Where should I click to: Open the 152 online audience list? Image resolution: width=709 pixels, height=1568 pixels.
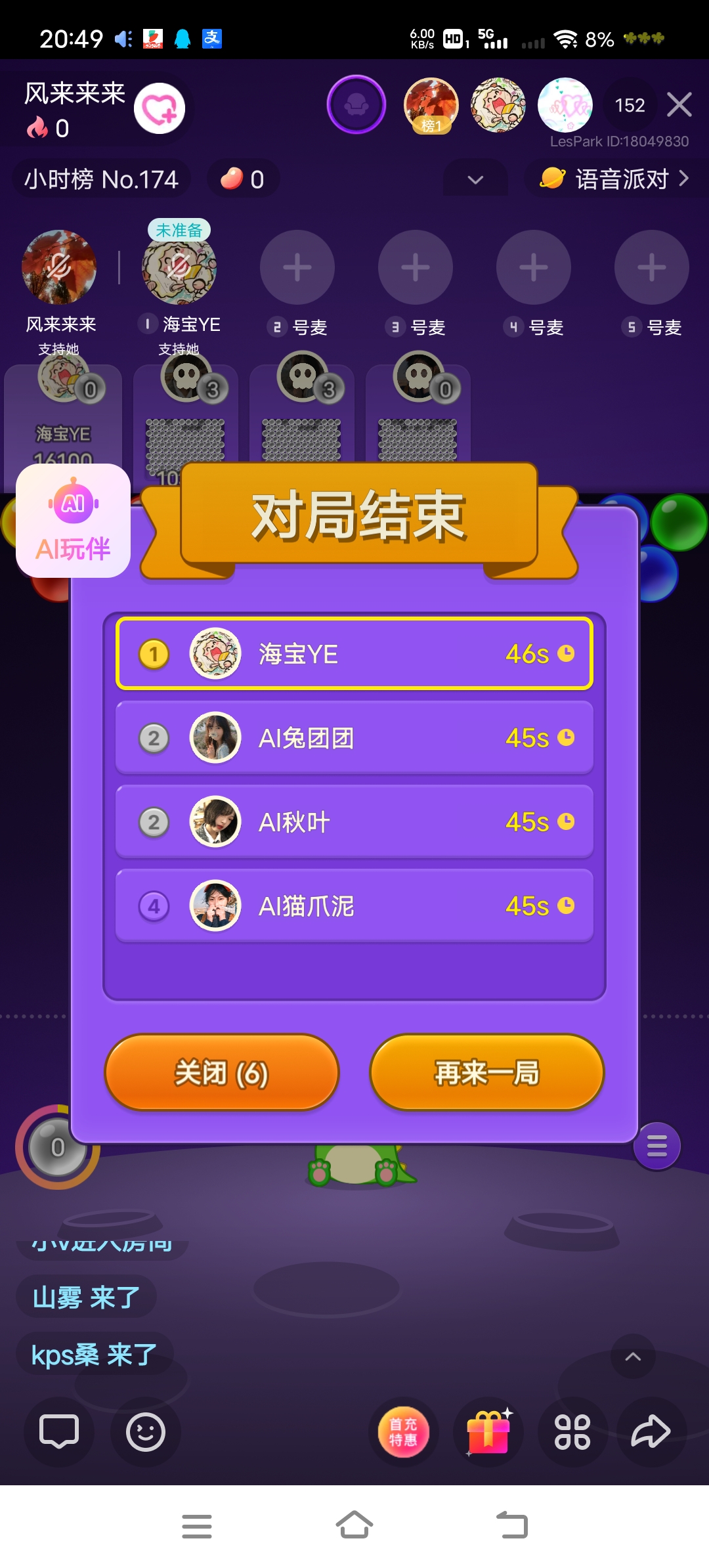point(630,105)
